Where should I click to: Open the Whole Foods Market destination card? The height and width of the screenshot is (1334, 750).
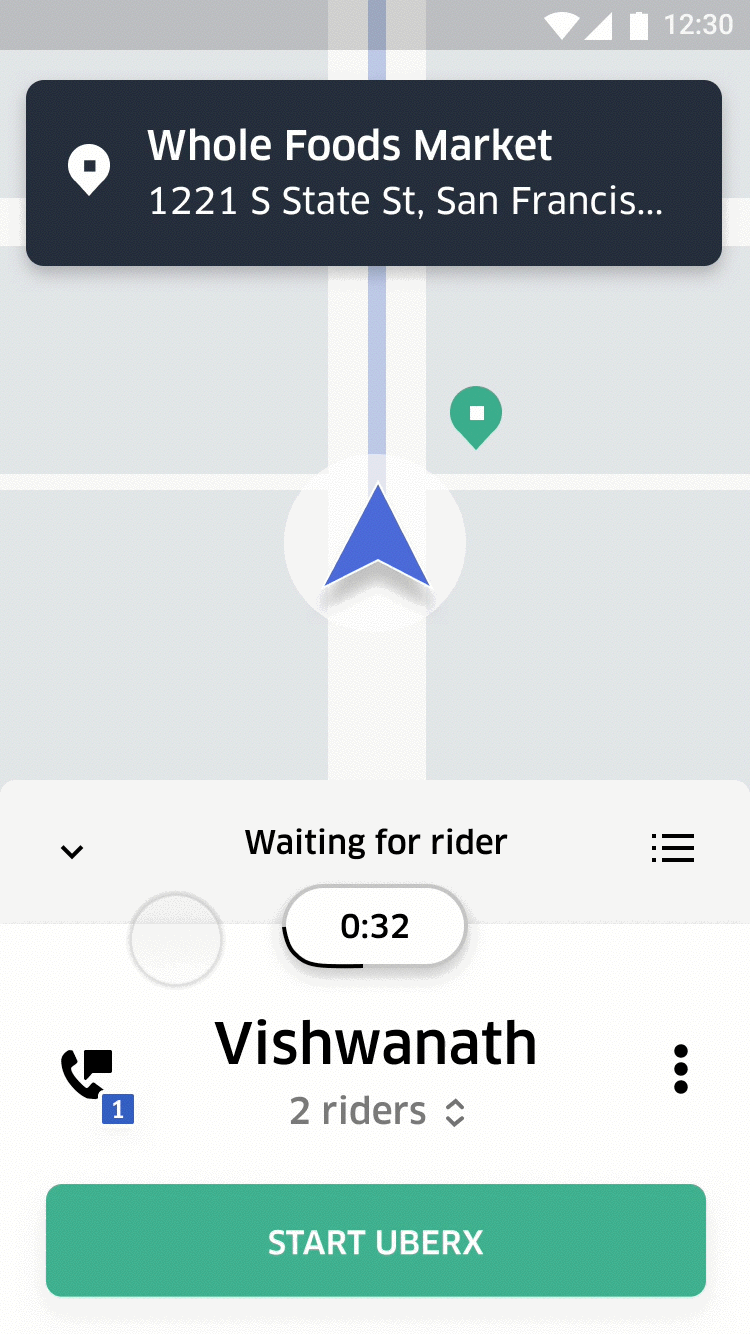pos(374,172)
